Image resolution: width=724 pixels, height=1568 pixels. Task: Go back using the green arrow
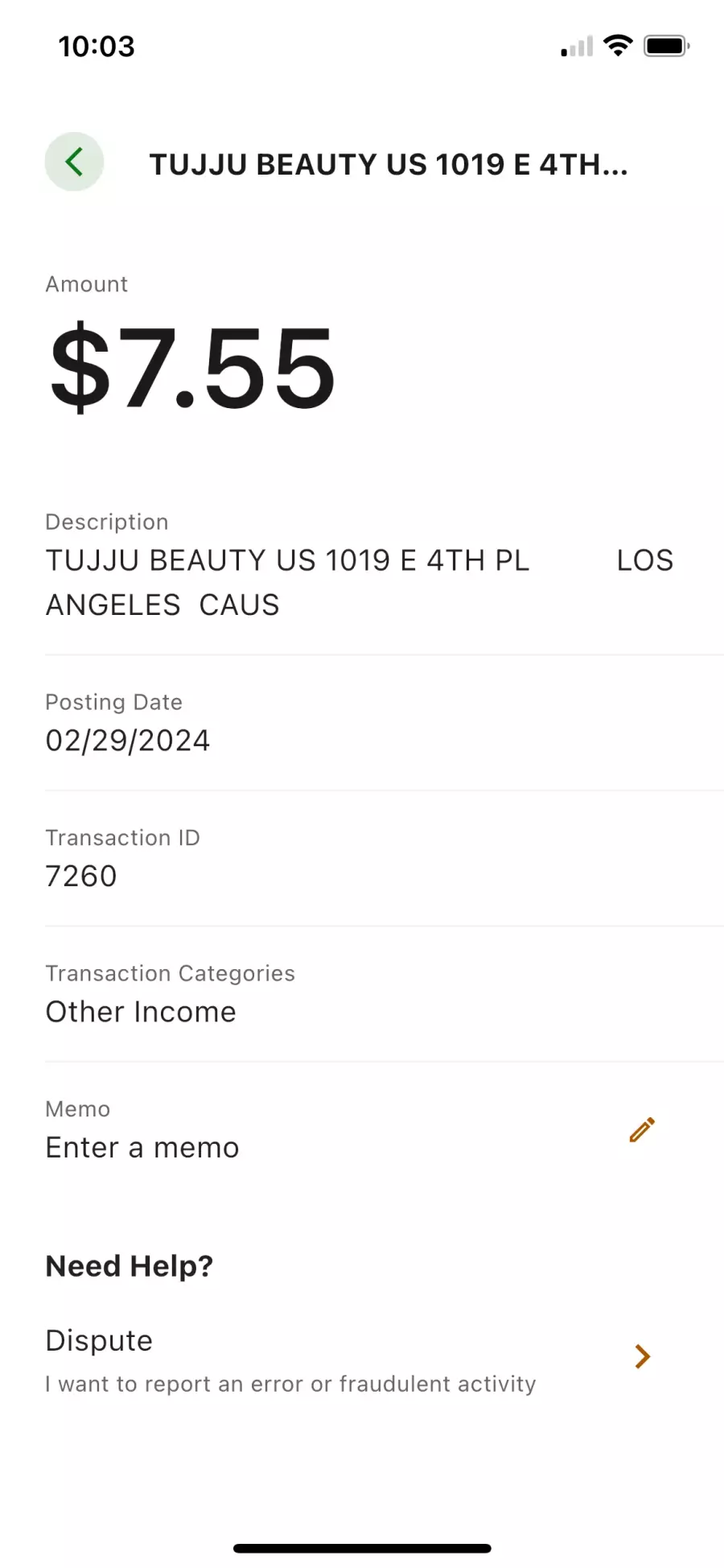point(74,162)
